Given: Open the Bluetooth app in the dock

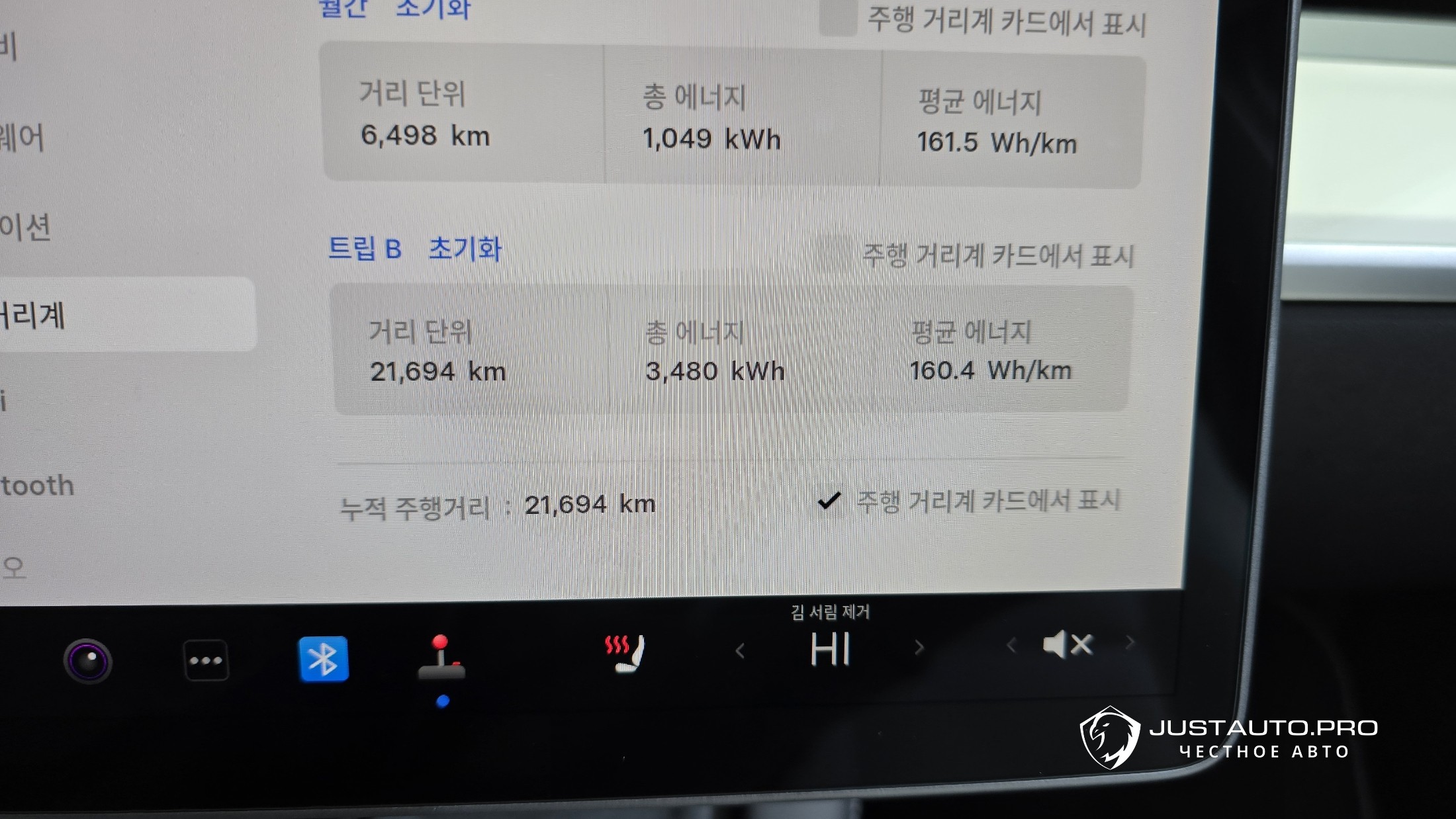Looking at the screenshot, I should click(324, 659).
